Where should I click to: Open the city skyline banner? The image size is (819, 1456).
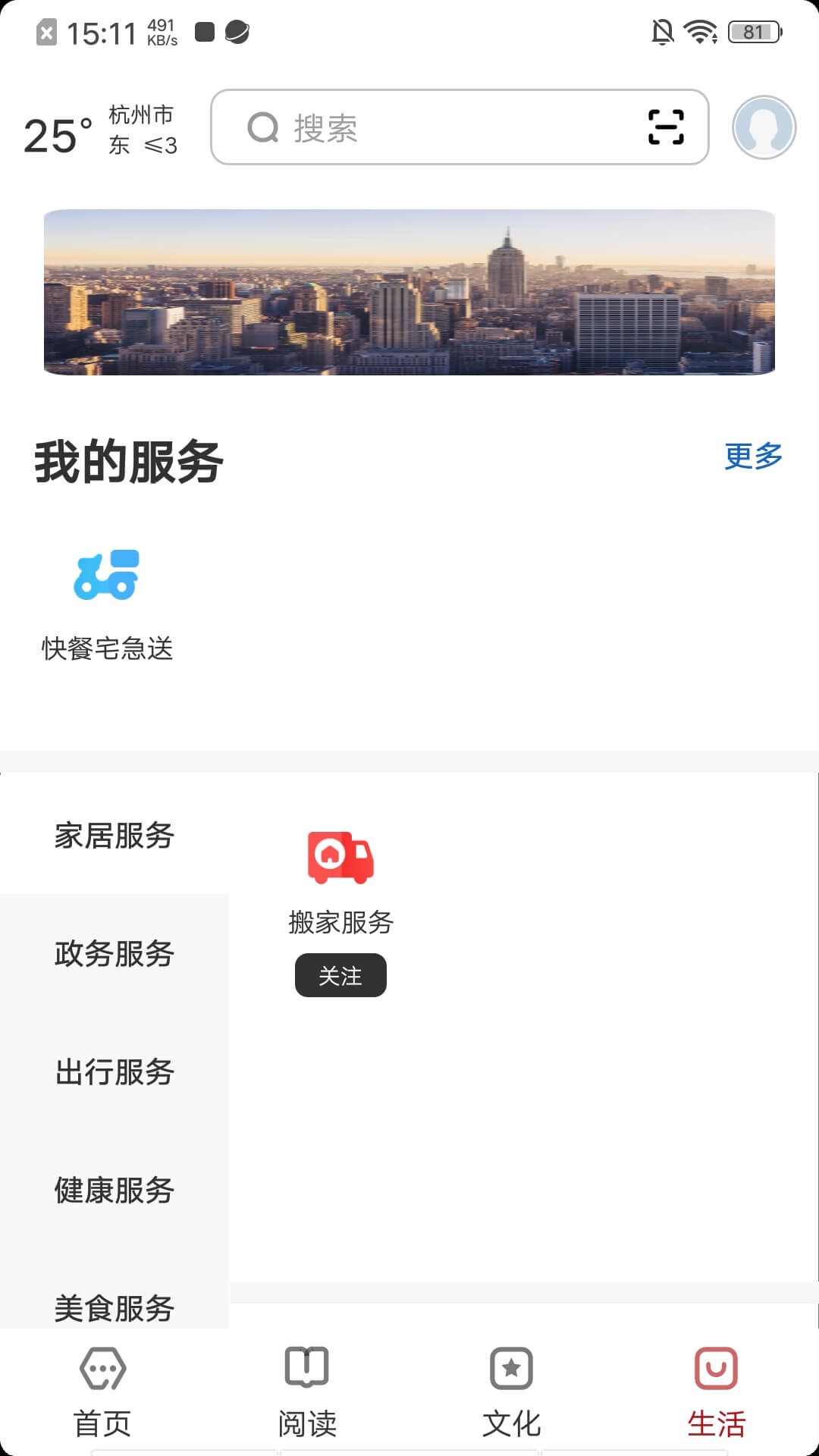pyautogui.click(x=409, y=292)
